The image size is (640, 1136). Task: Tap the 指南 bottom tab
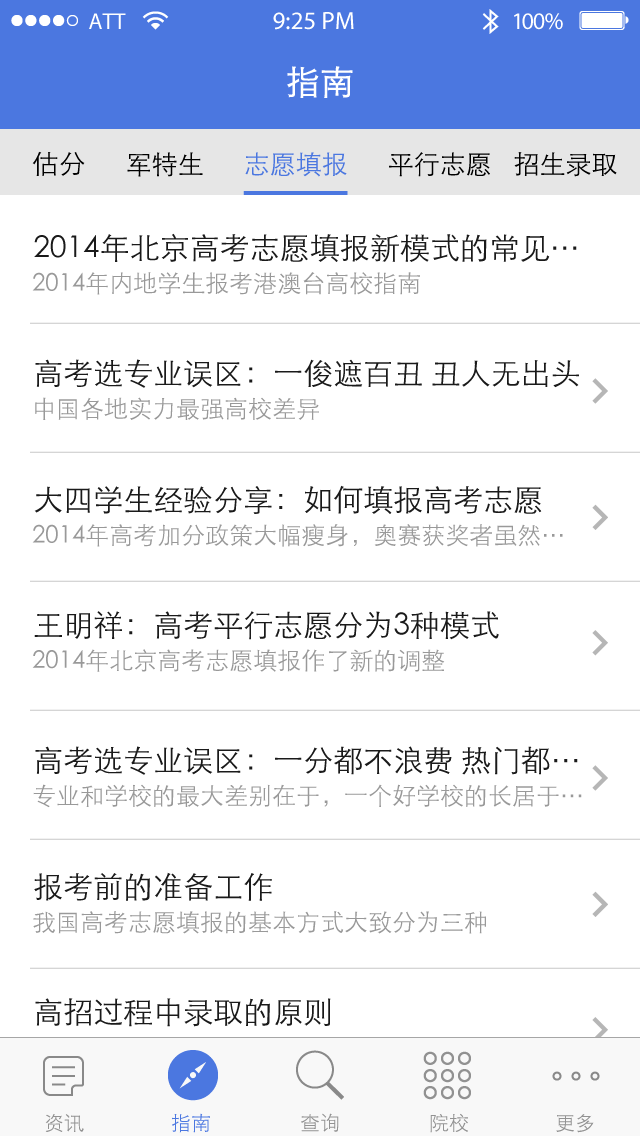click(x=192, y=1092)
